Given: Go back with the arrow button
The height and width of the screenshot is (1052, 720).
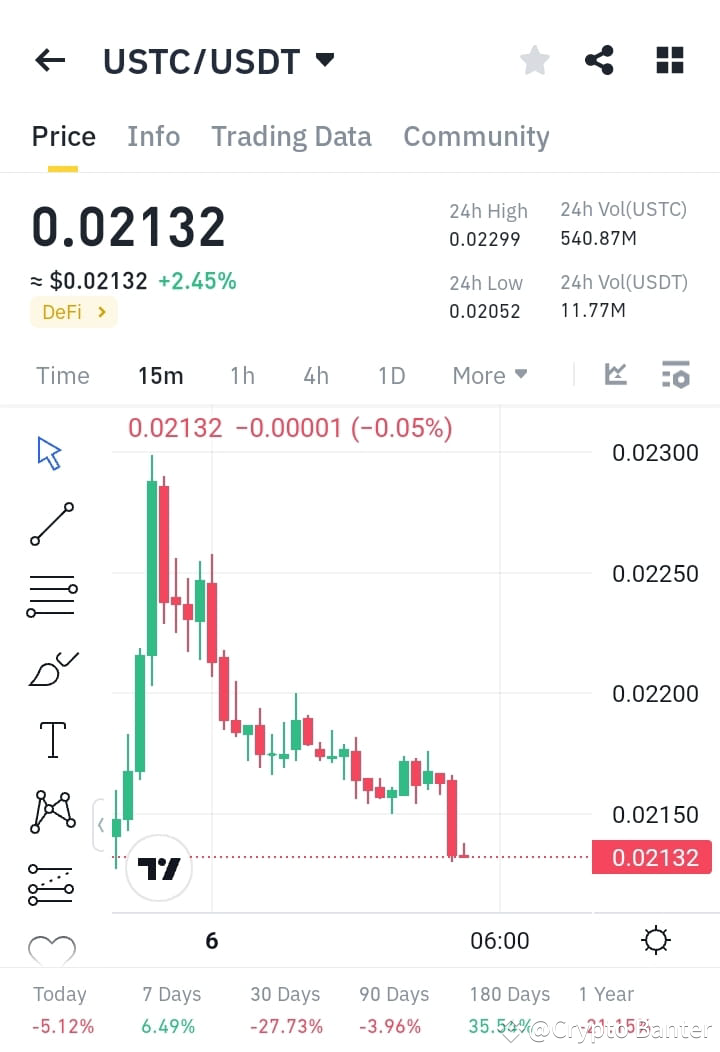Looking at the screenshot, I should click(x=49, y=60).
